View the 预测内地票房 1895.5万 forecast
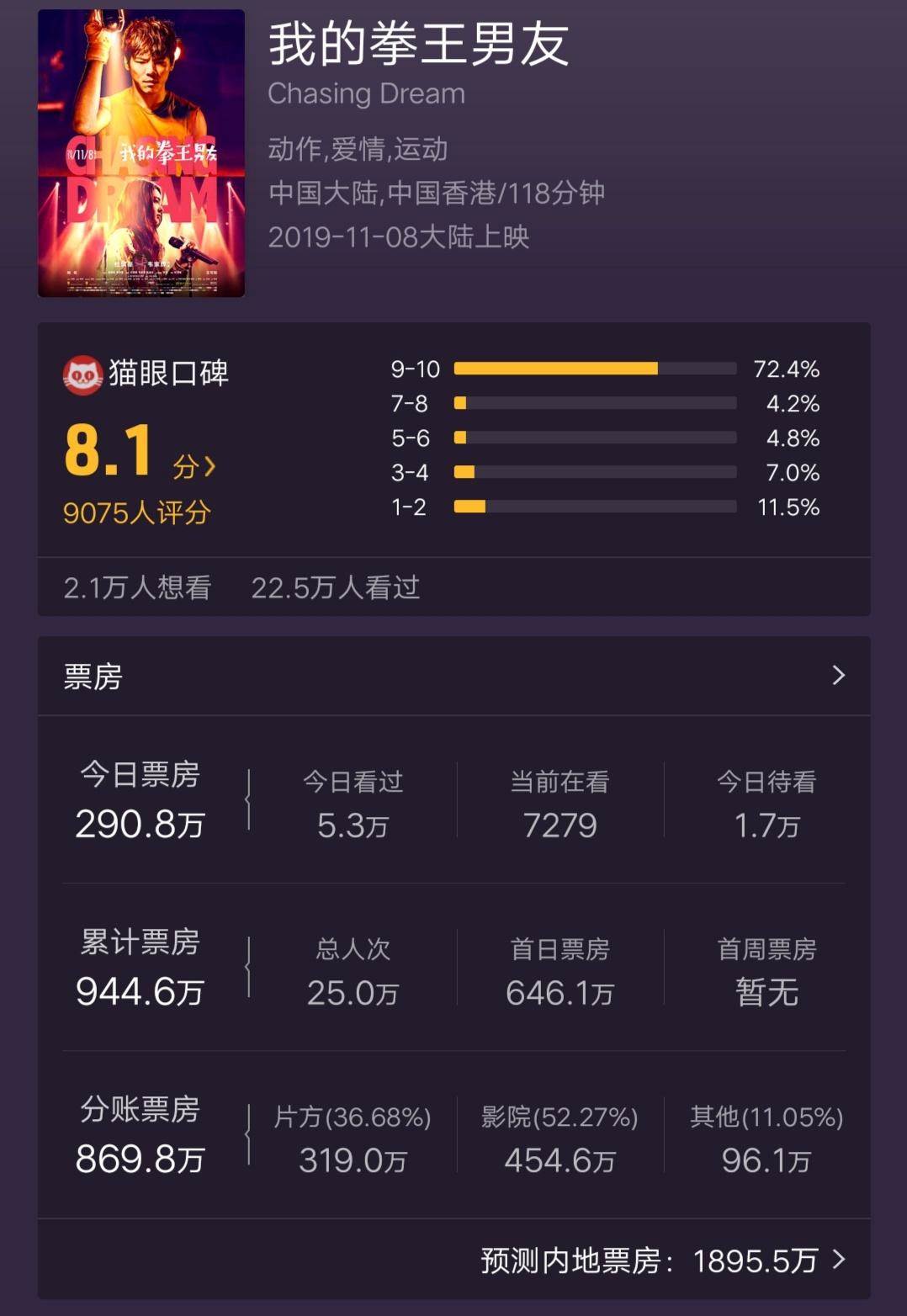Screen dimensions: 907x1316 coord(663,1260)
